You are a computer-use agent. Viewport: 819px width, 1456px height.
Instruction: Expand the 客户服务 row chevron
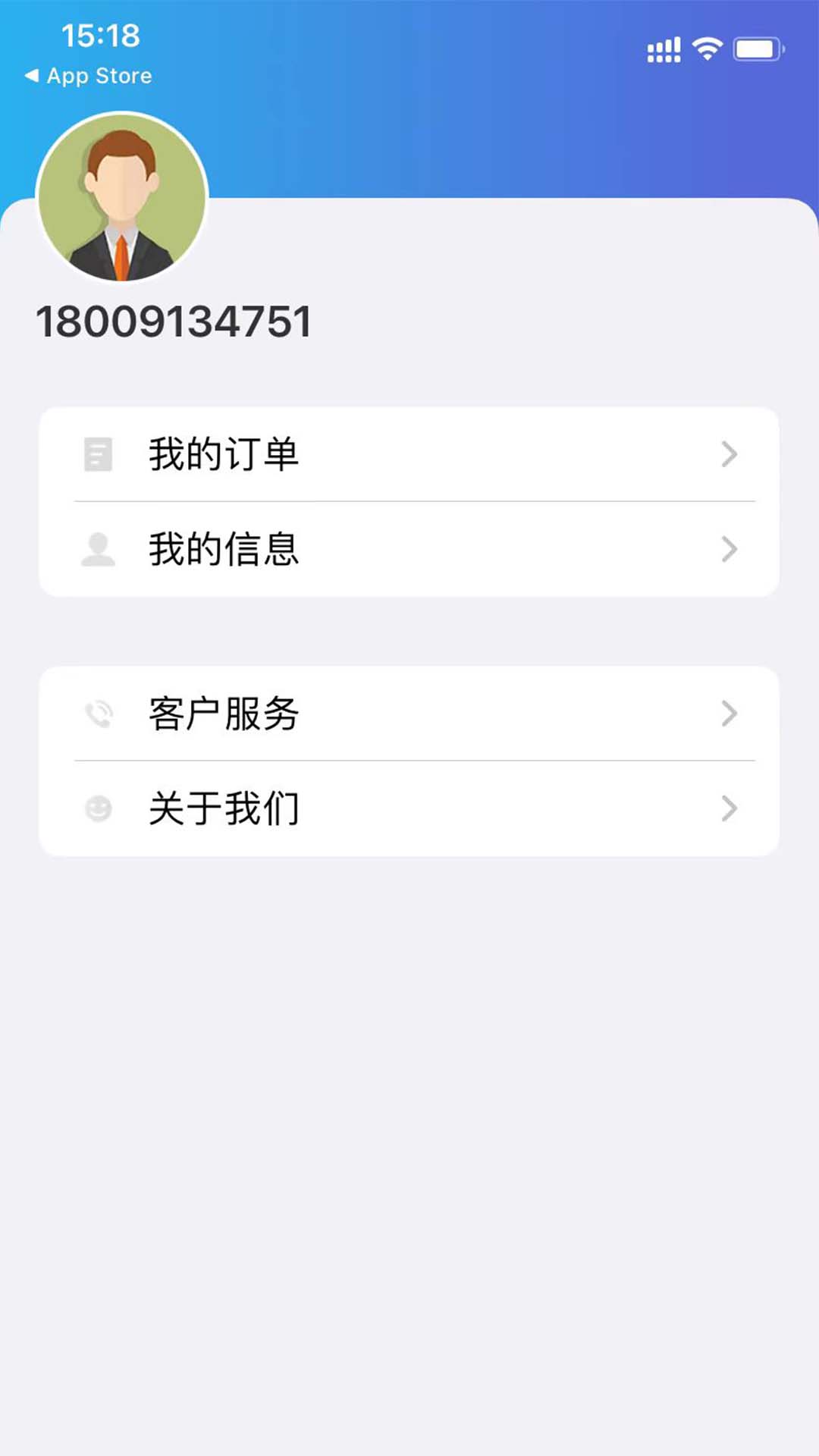[x=730, y=713]
